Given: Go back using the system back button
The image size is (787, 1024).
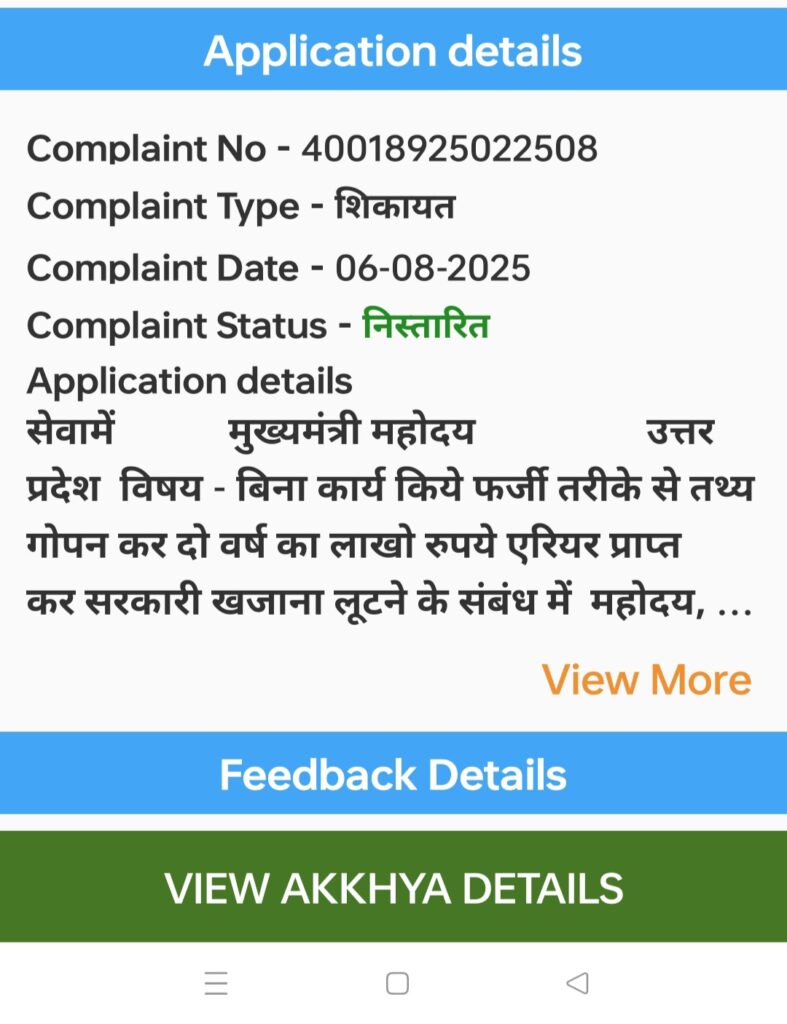Looking at the screenshot, I should 577,984.
